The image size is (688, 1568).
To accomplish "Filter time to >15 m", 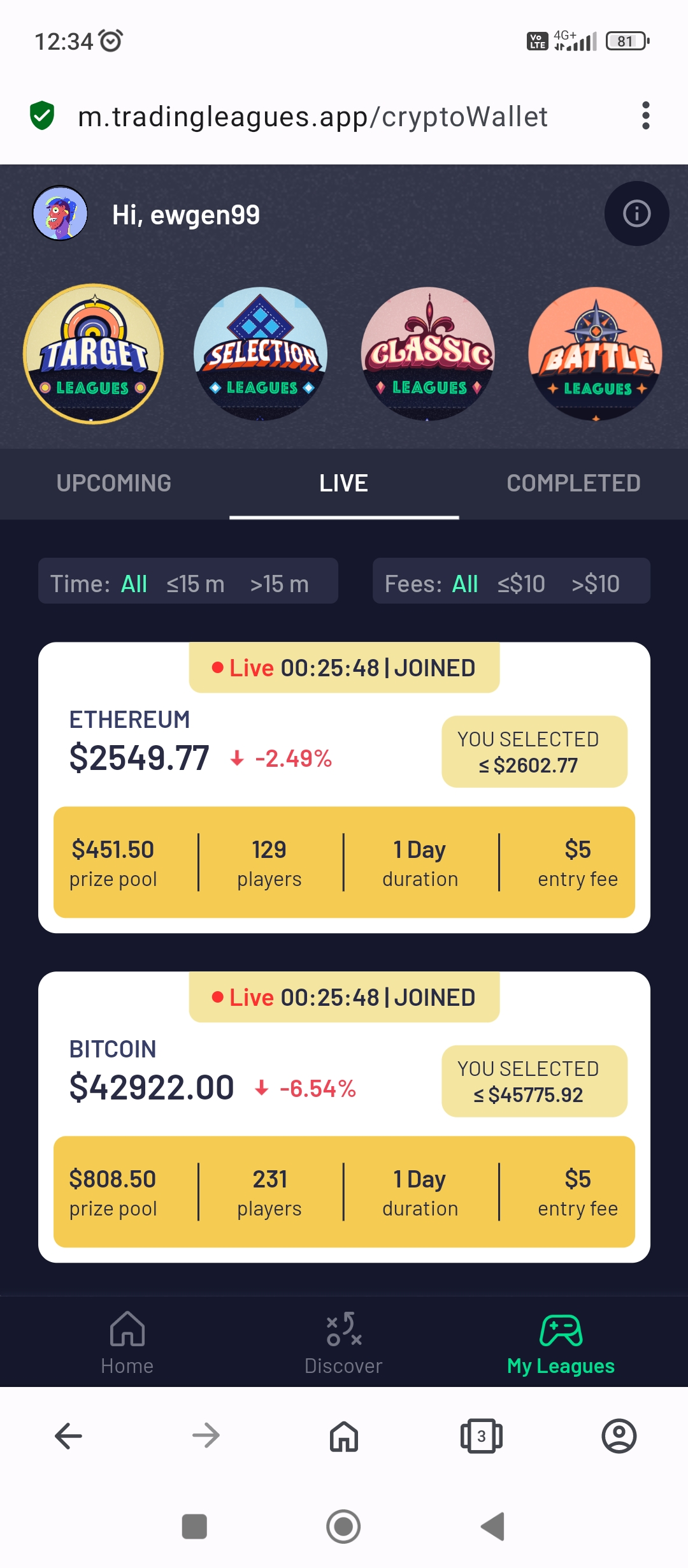I will (x=280, y=583).
